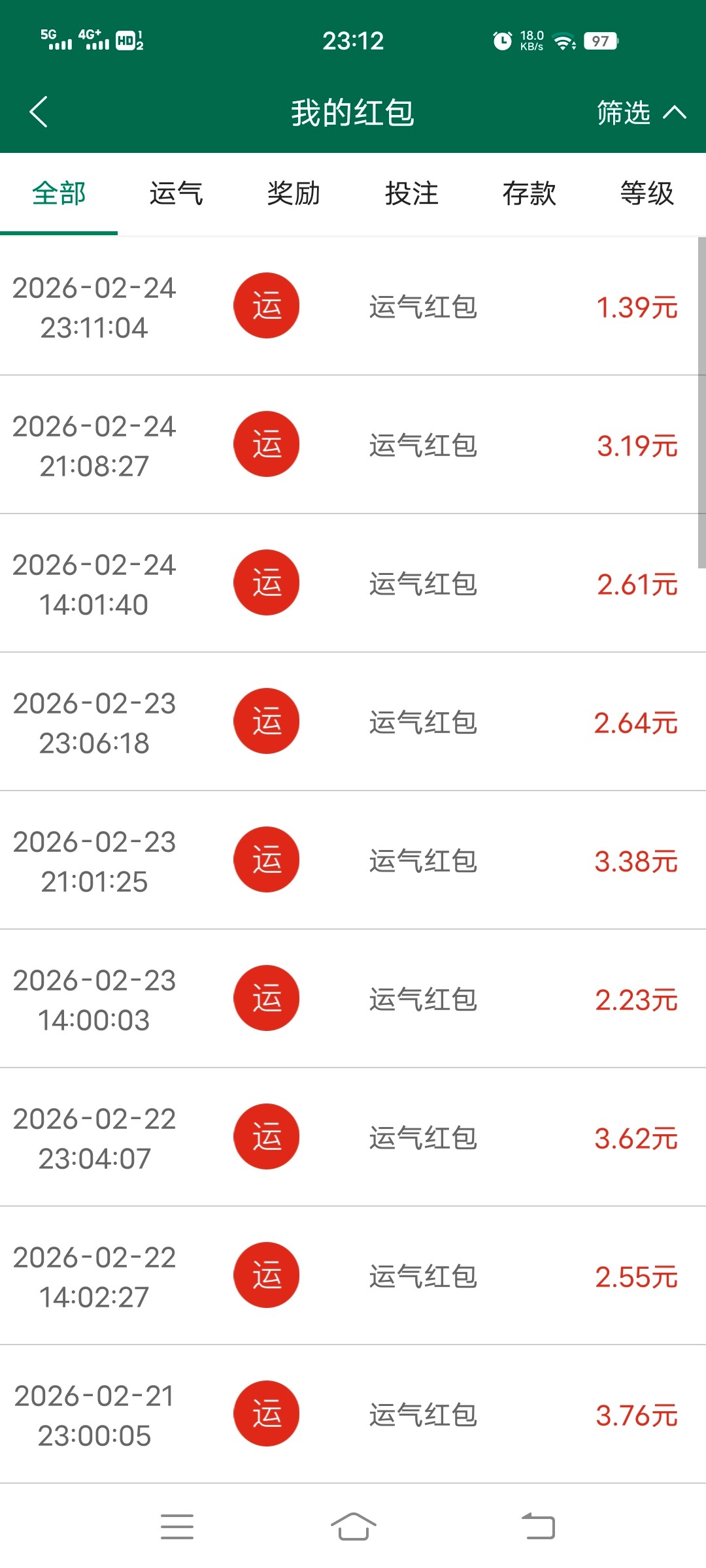Go back using the header arrow

(39, 112)
